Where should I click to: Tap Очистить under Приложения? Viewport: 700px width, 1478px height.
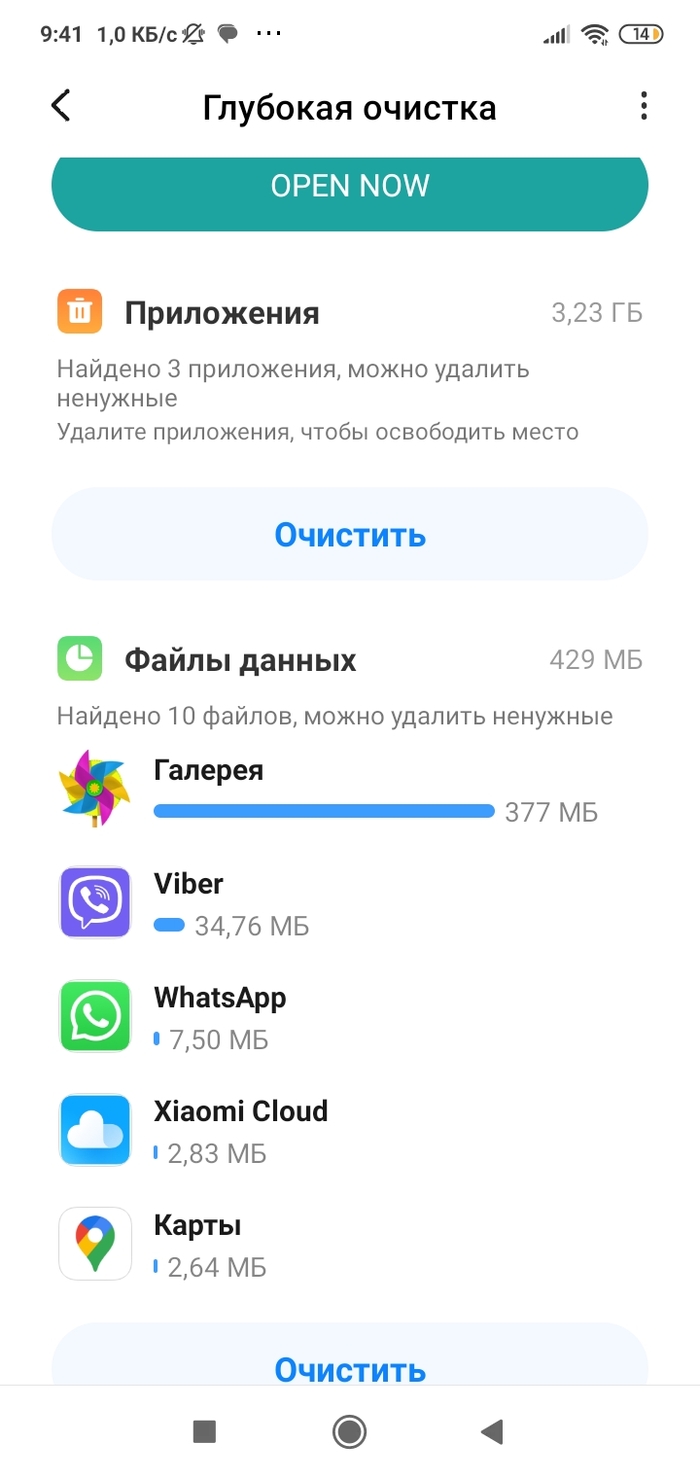point(350,535)
